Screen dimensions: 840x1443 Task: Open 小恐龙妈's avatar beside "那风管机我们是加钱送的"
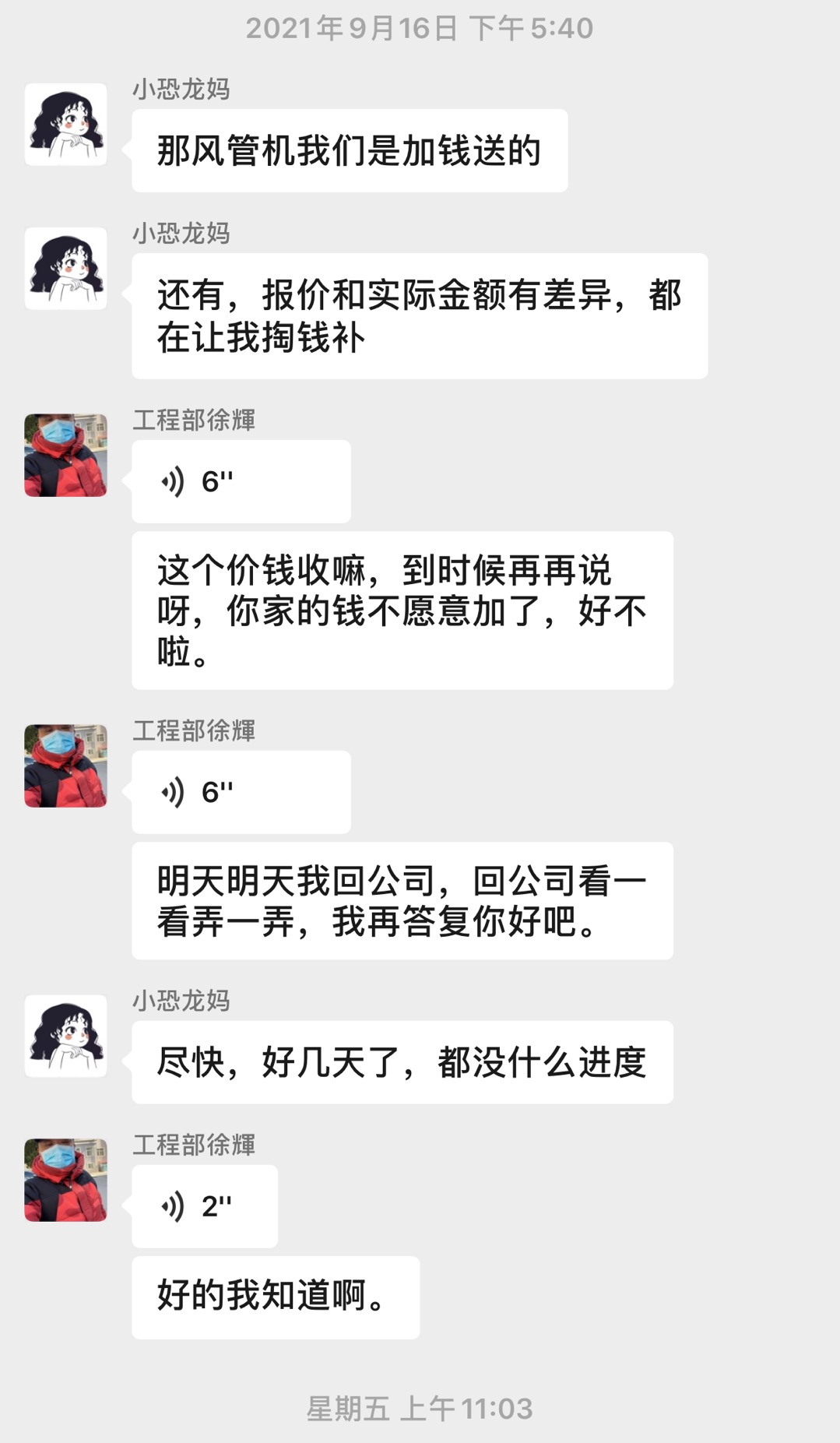click(x=65, y=125)
